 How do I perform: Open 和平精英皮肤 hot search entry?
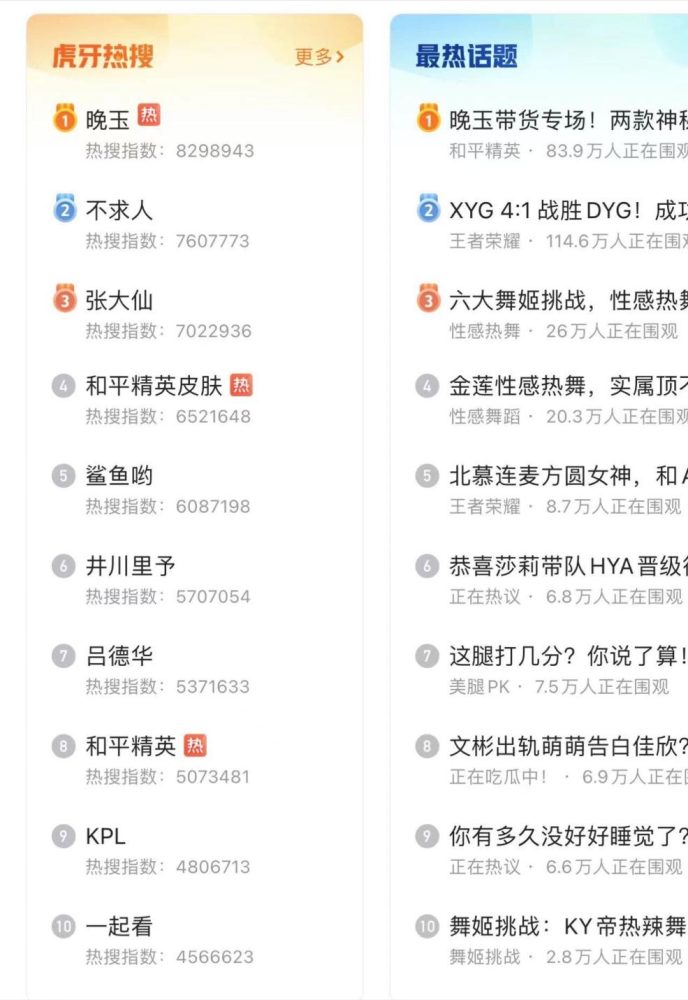click(153, 386)
